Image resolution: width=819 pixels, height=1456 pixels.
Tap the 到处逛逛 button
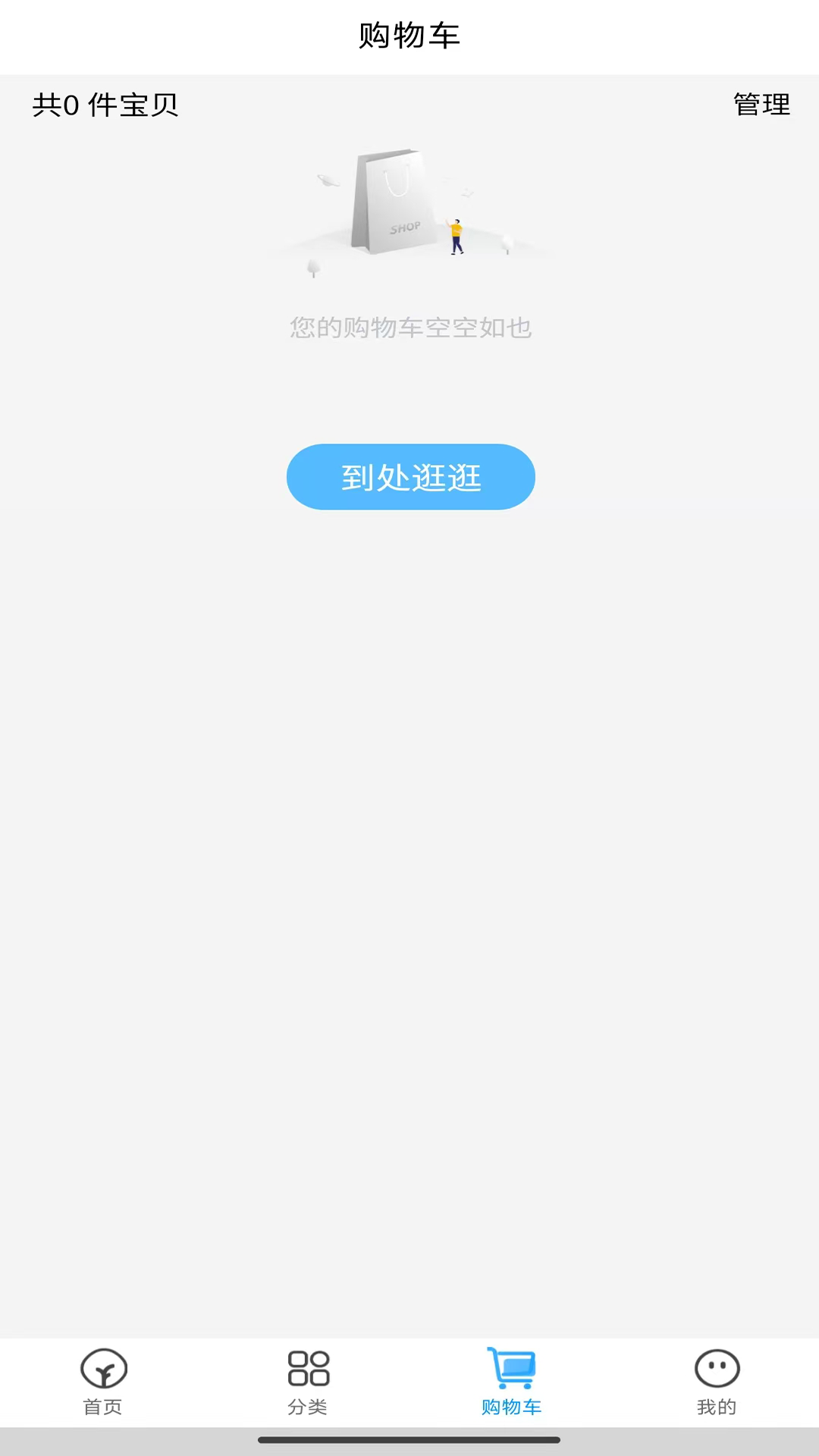click(x=409, y=477)
